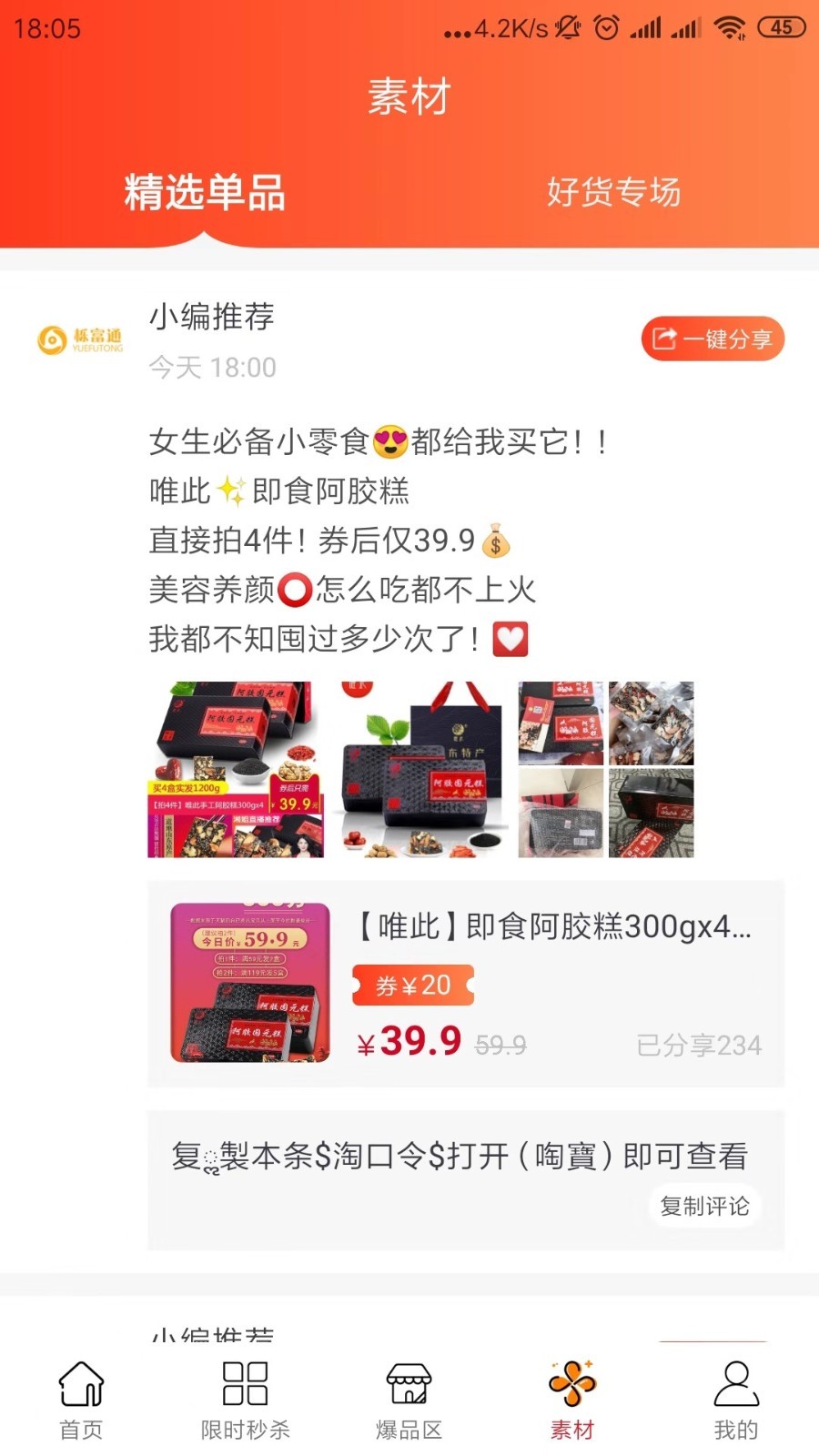View the second photo with gift bag
Viewport: 819px width, 1456px height.
(421, 770)
